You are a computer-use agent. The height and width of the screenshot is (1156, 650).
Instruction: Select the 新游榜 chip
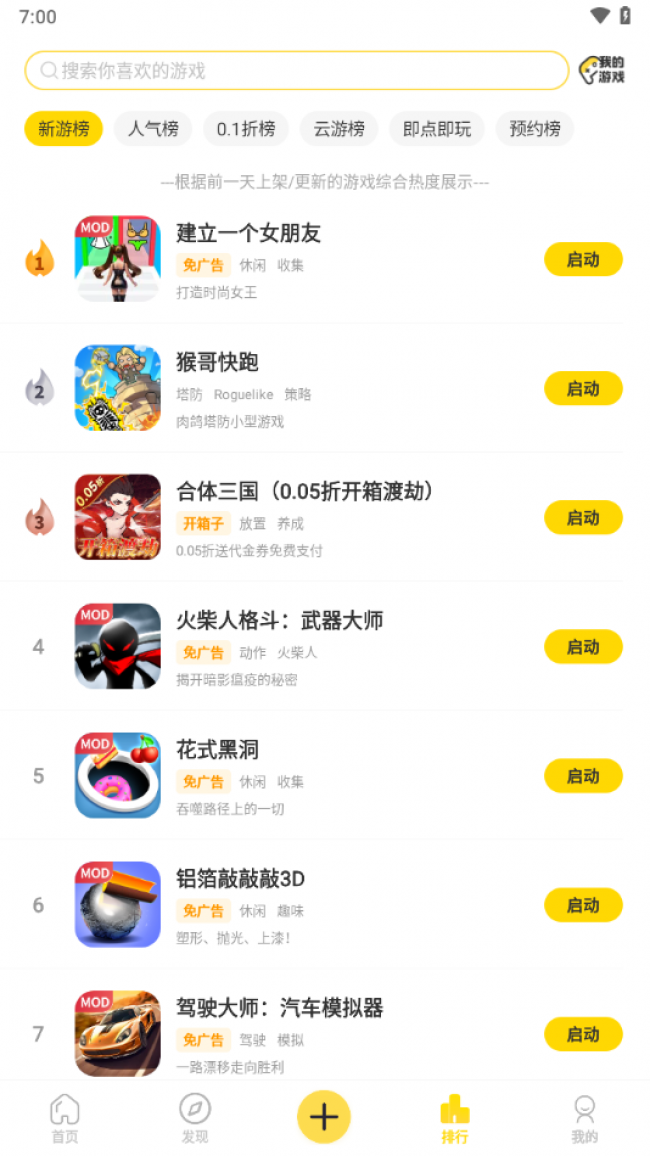64,129
